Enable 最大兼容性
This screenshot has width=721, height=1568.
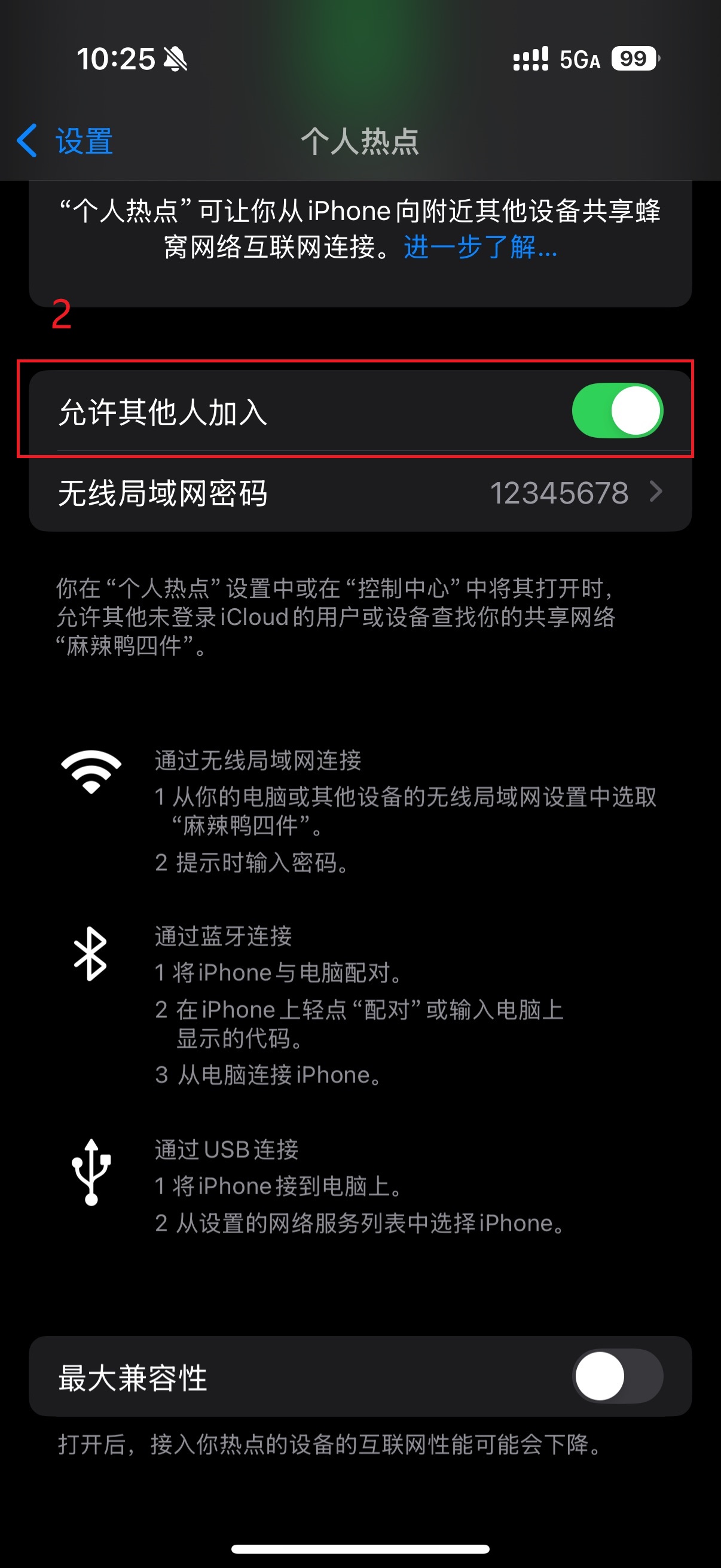(x=617, y=1376)
